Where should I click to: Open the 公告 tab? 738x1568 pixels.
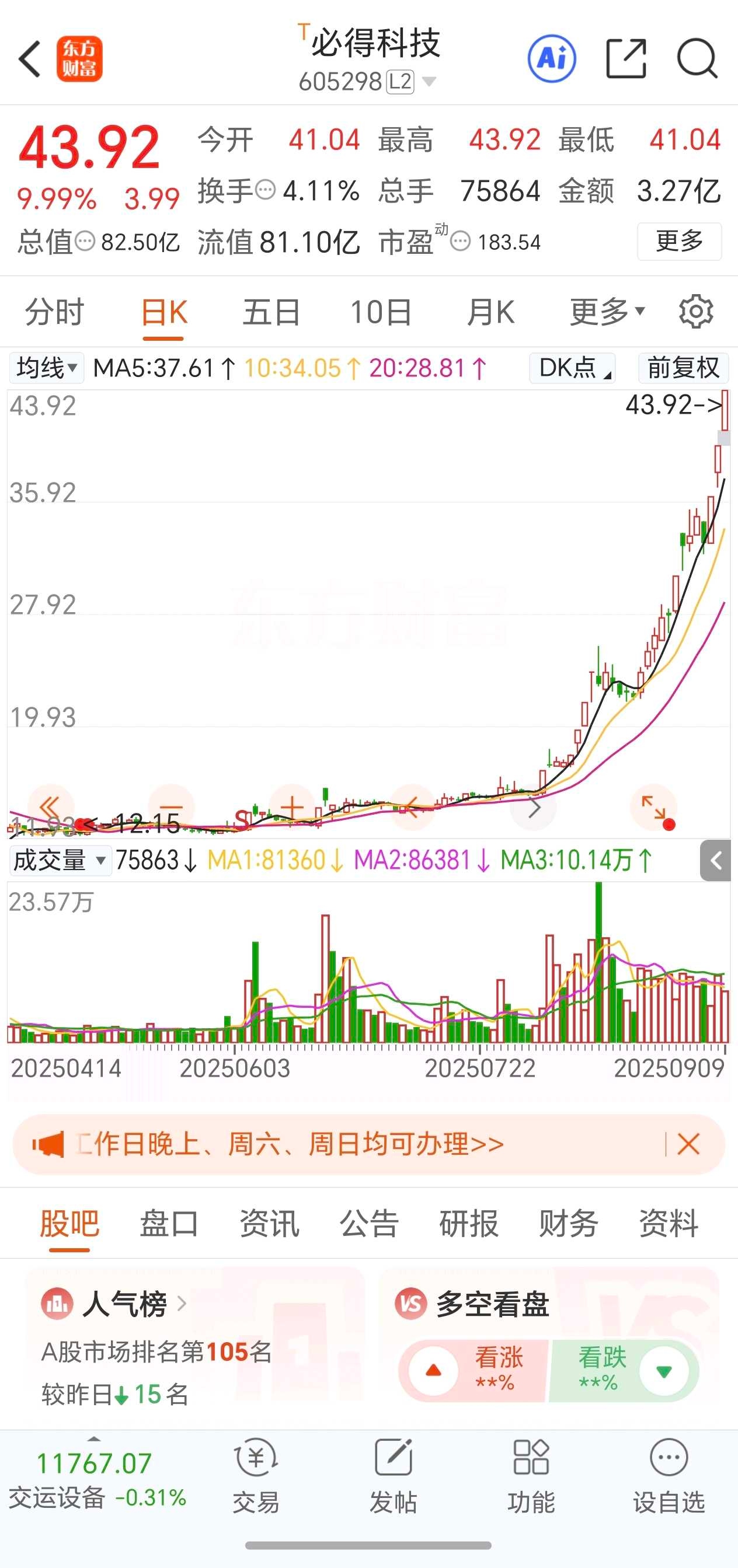pyautogui.click(x=369, y=1224)
